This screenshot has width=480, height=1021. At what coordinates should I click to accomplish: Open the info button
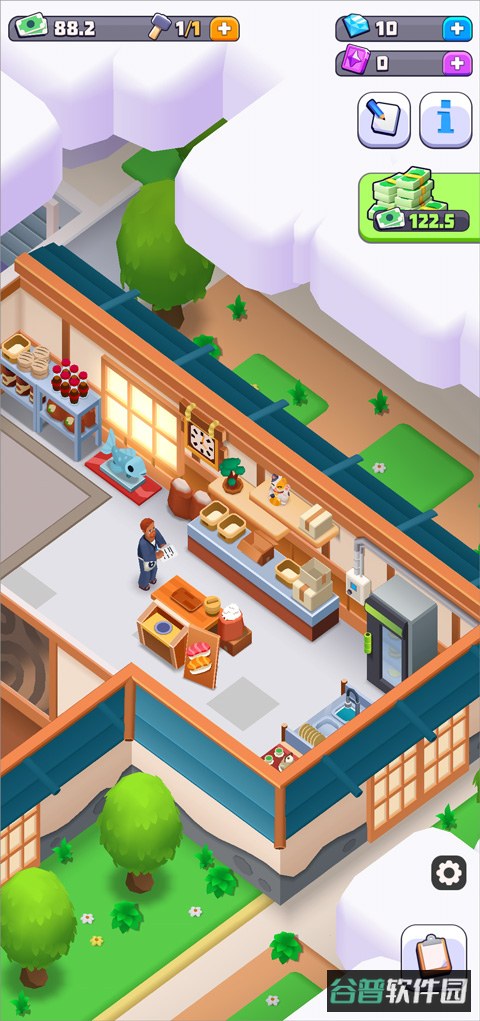(445, 120)
